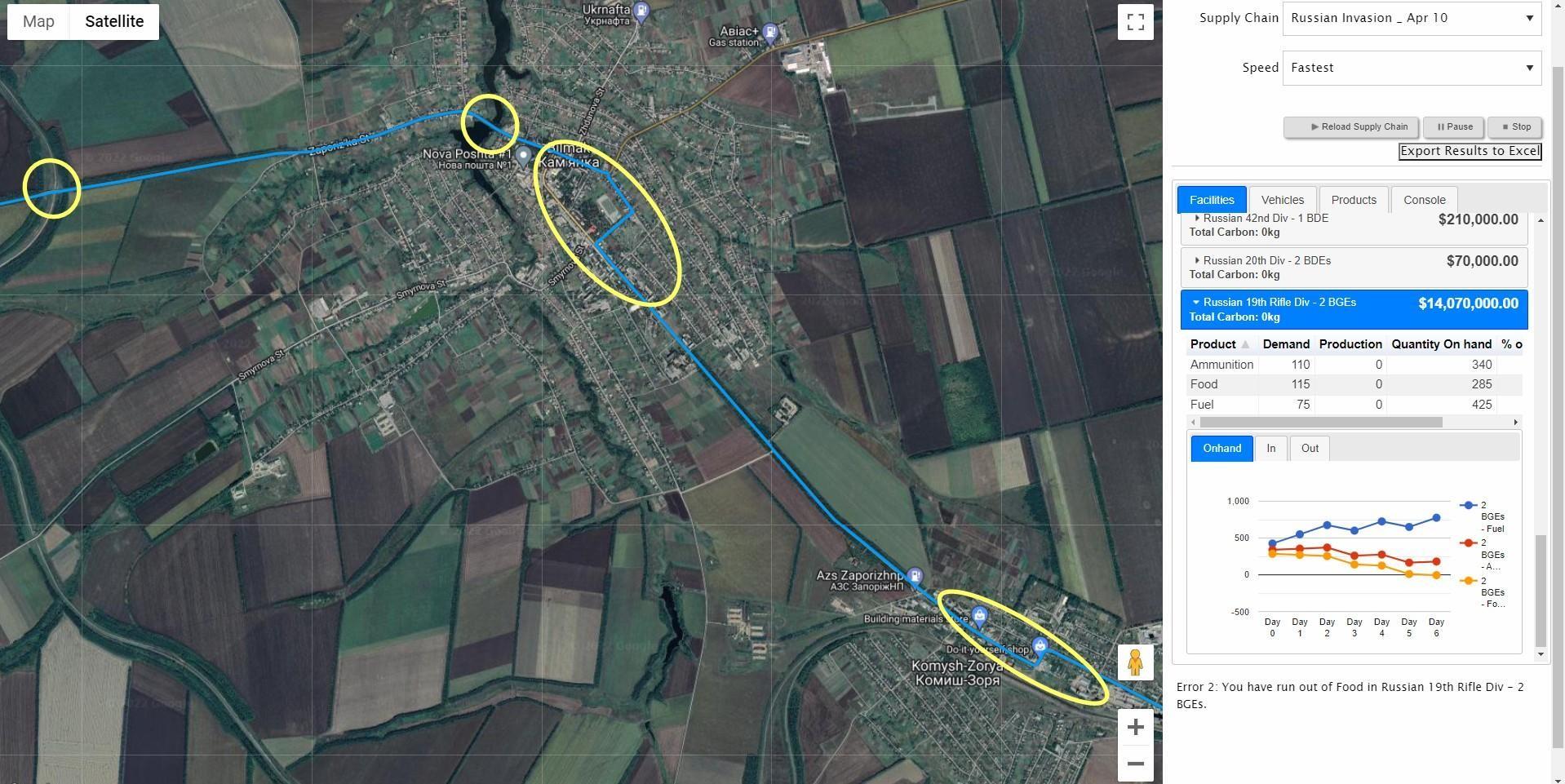Switch to Satellite view
Screen dimensions: 1565x784
tap(114, 22)
